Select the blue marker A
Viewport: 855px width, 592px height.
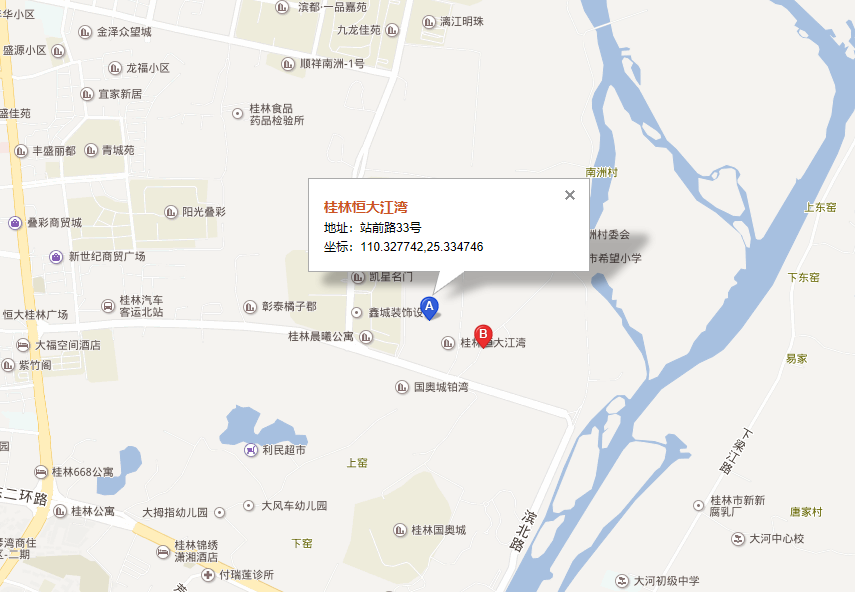tap(429, 306)
